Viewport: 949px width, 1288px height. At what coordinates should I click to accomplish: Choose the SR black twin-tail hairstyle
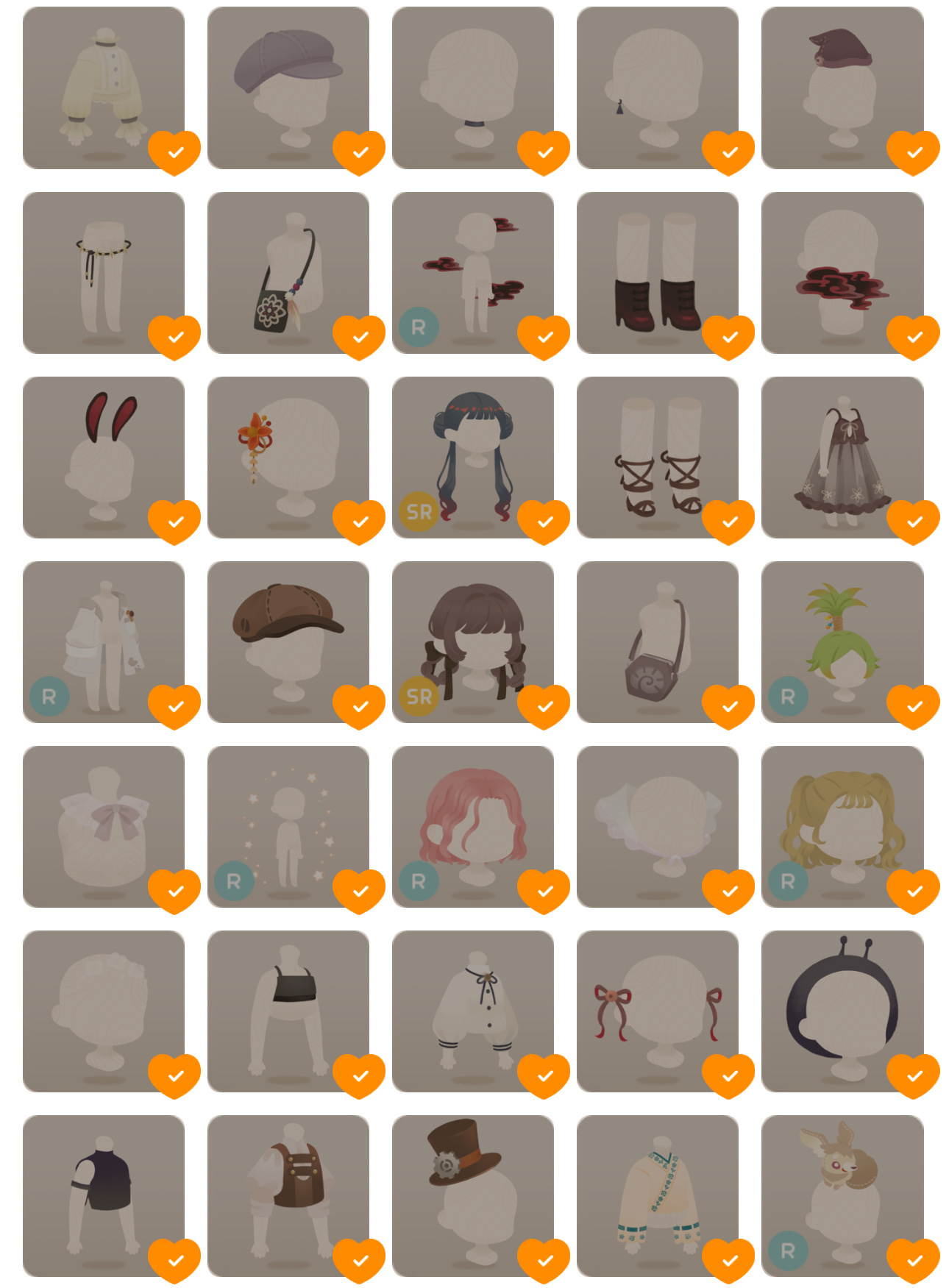pyautogui.click(x=472, y=457)
